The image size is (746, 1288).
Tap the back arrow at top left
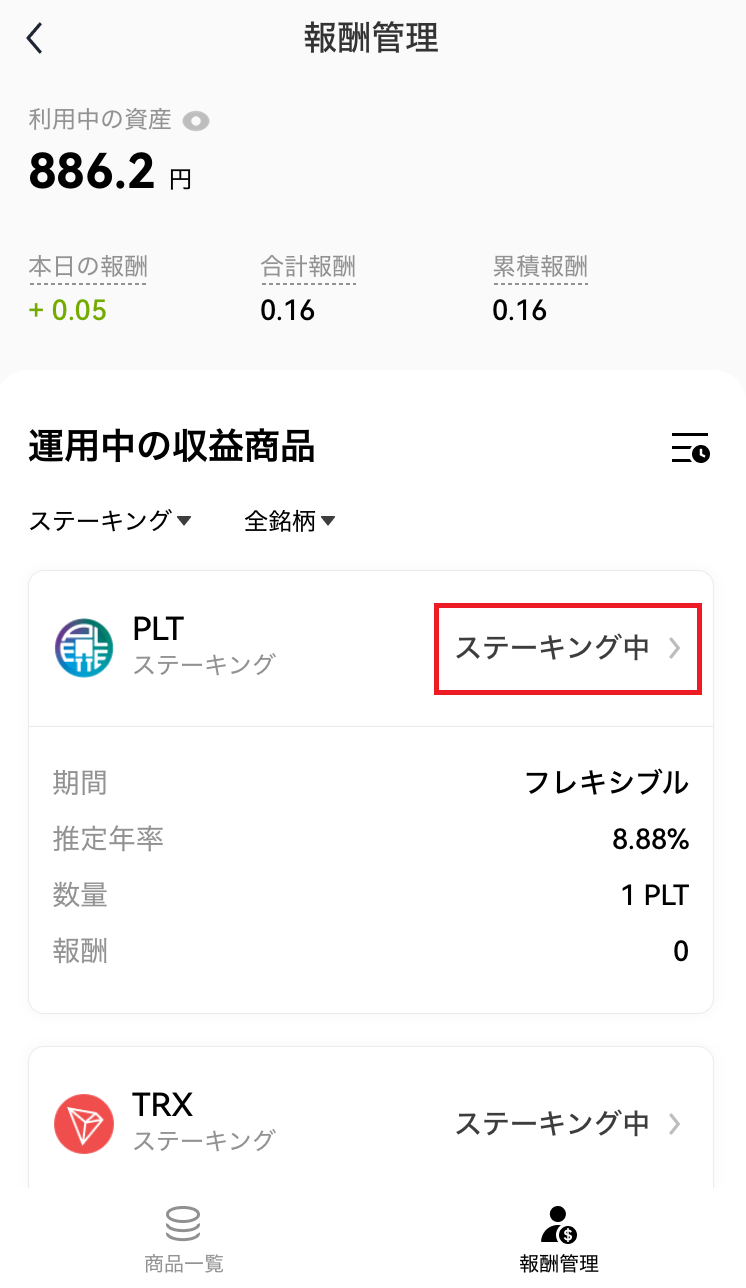pos(33,37)
